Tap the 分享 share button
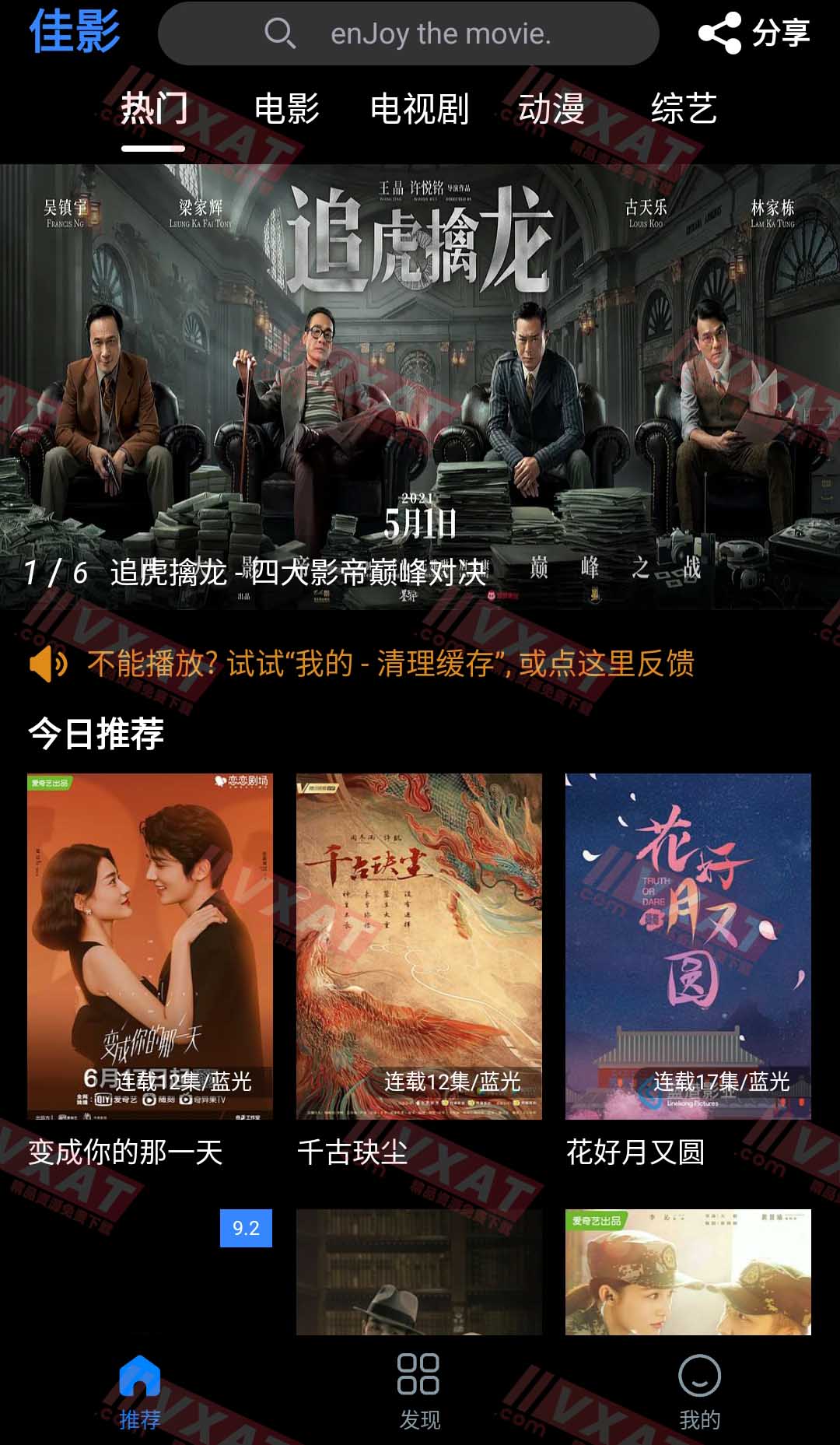 754,33
